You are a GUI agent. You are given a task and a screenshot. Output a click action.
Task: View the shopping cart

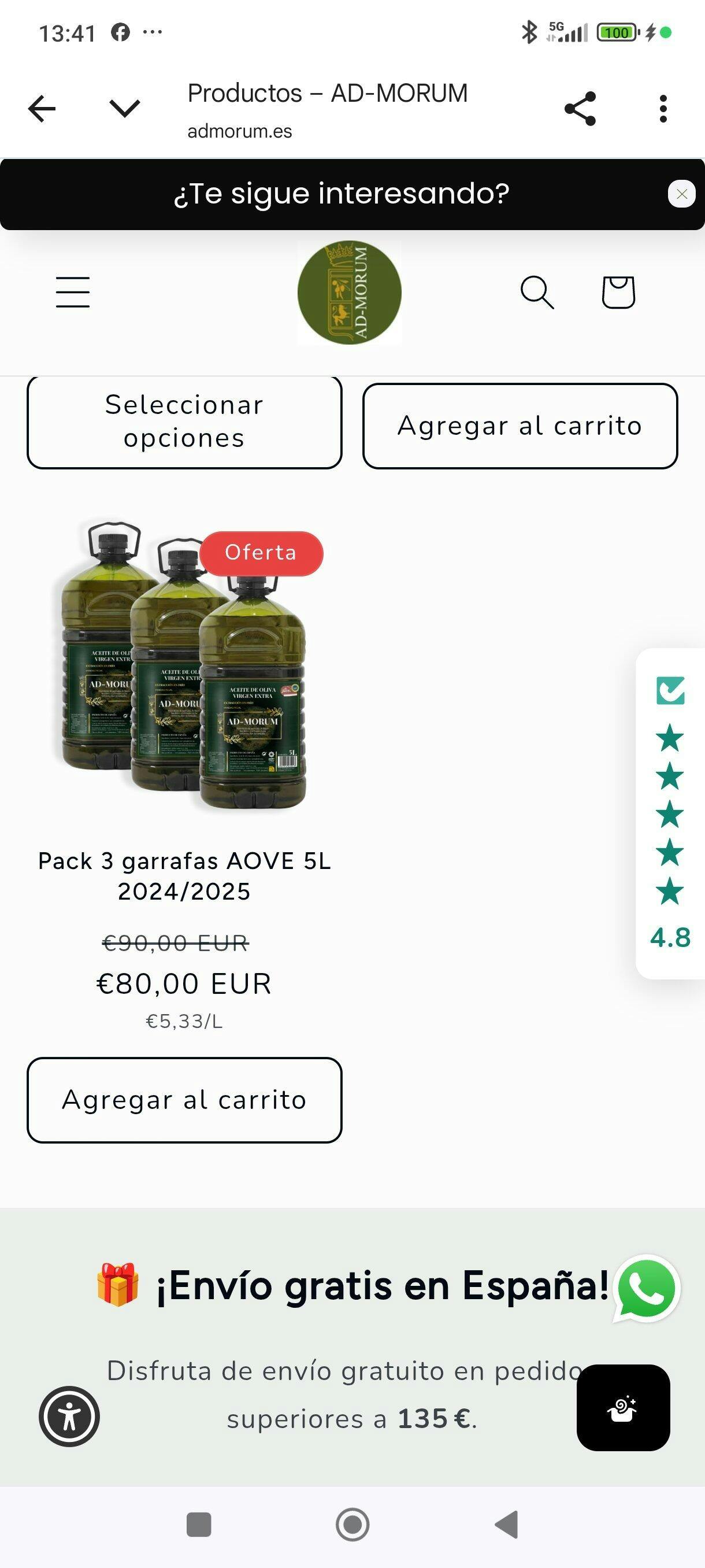(618, 292)
